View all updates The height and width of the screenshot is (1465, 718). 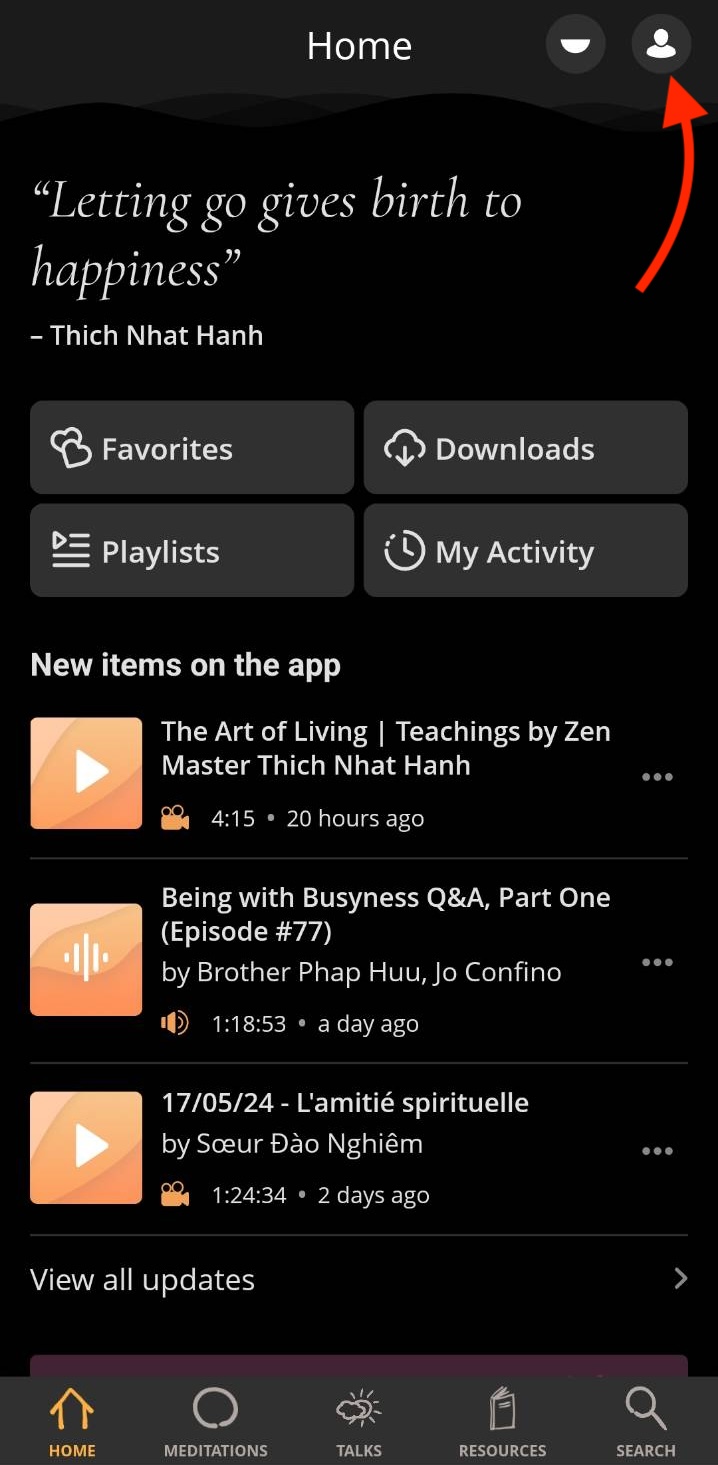coord(359,1279)
